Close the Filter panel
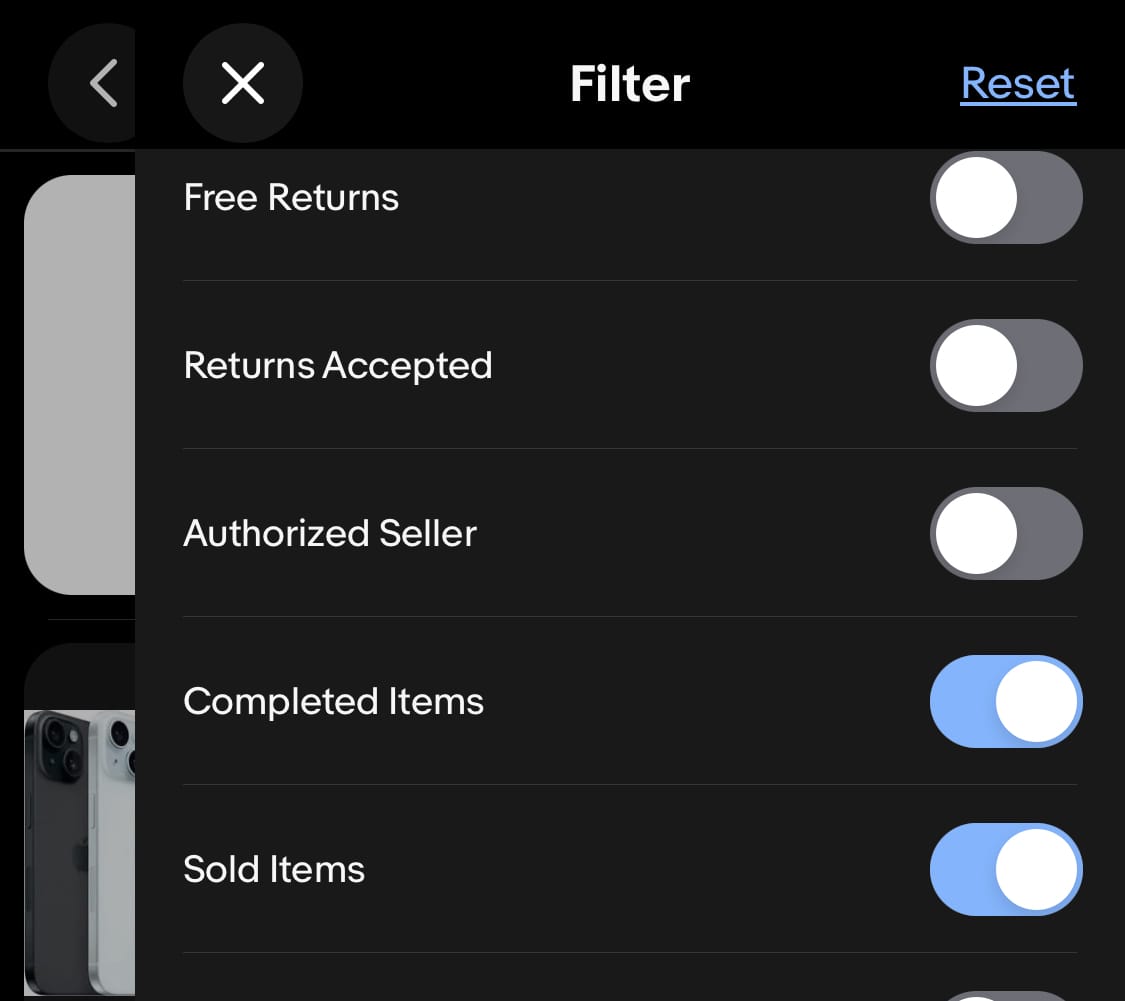Screen dimensions: 1125x1001 click(243, 83)
